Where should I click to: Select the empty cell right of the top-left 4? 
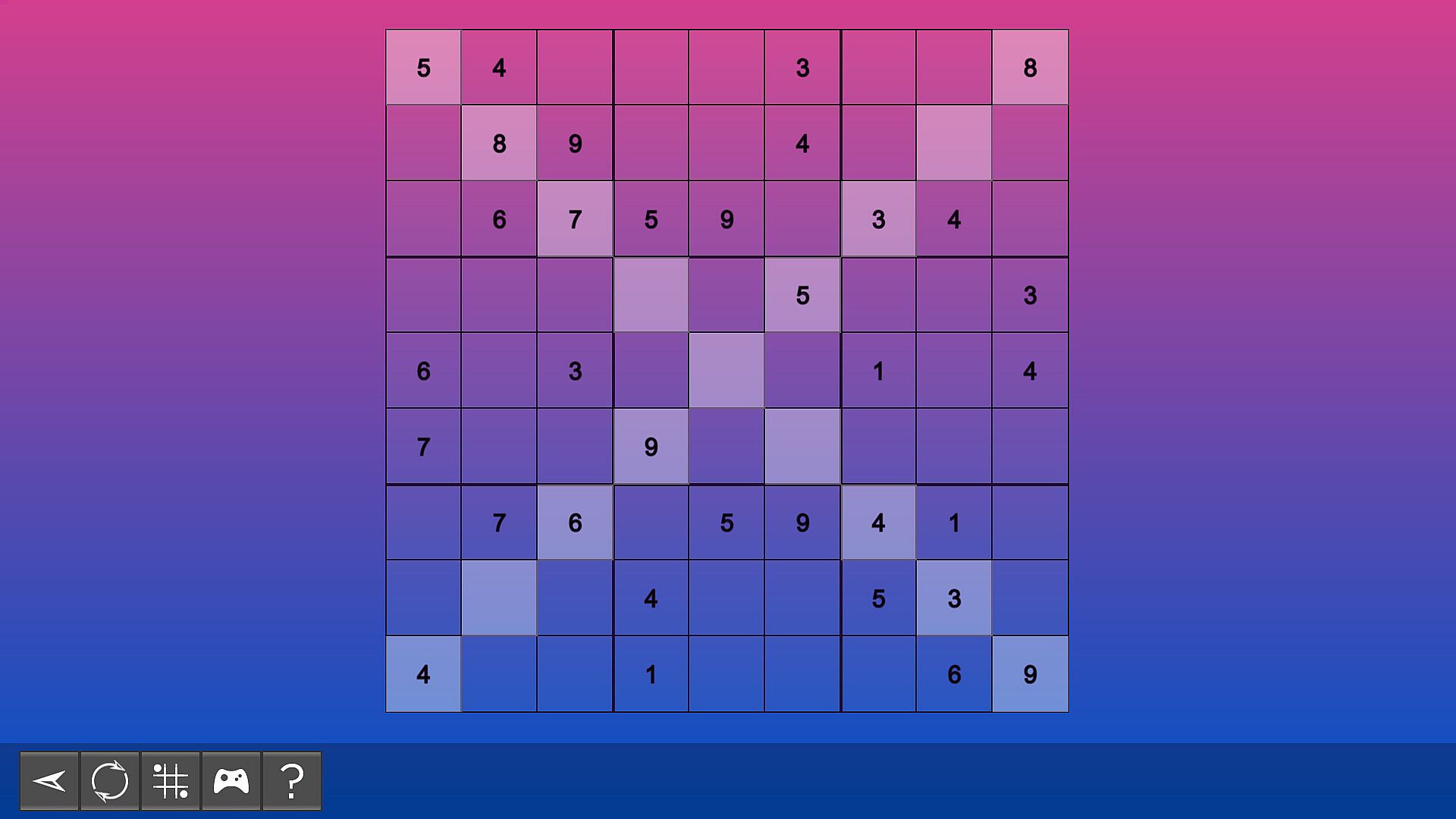pos(575,67)
